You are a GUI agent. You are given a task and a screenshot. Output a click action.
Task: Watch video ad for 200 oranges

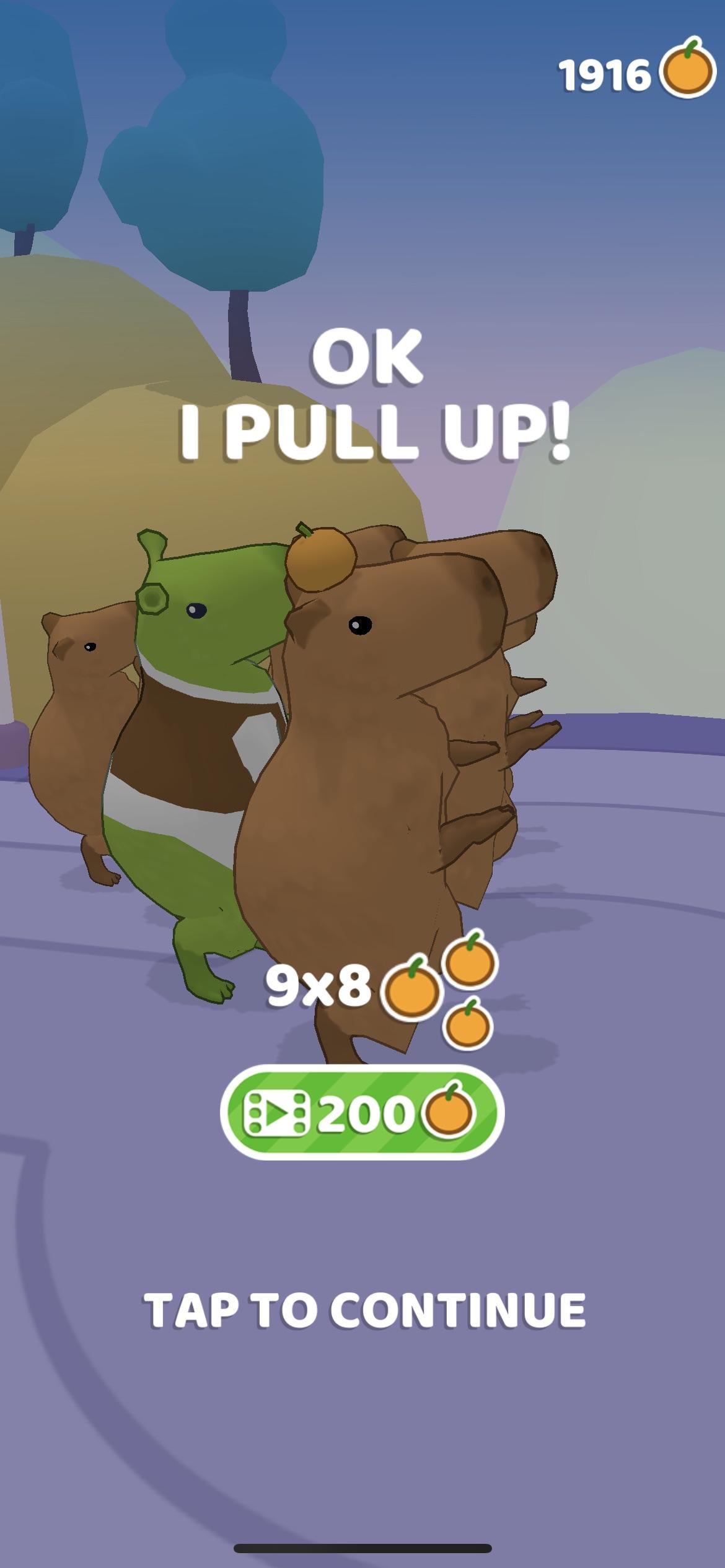tap(362, 1113)
